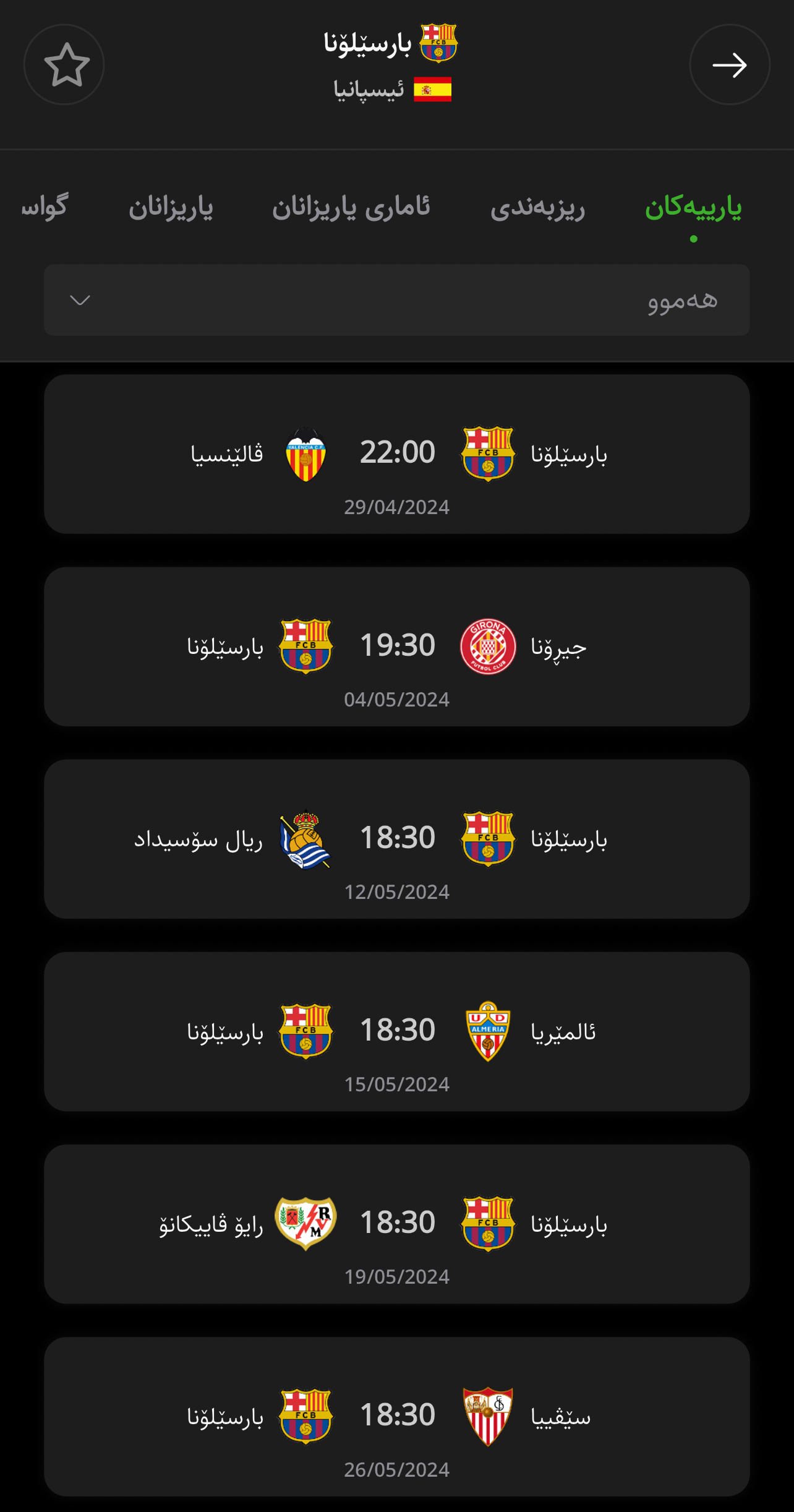This screenshot has width=794, height=1512.
Task: Open the Almería vs Barcelona match on 15/05/2024
Action: click(396, 1031)
